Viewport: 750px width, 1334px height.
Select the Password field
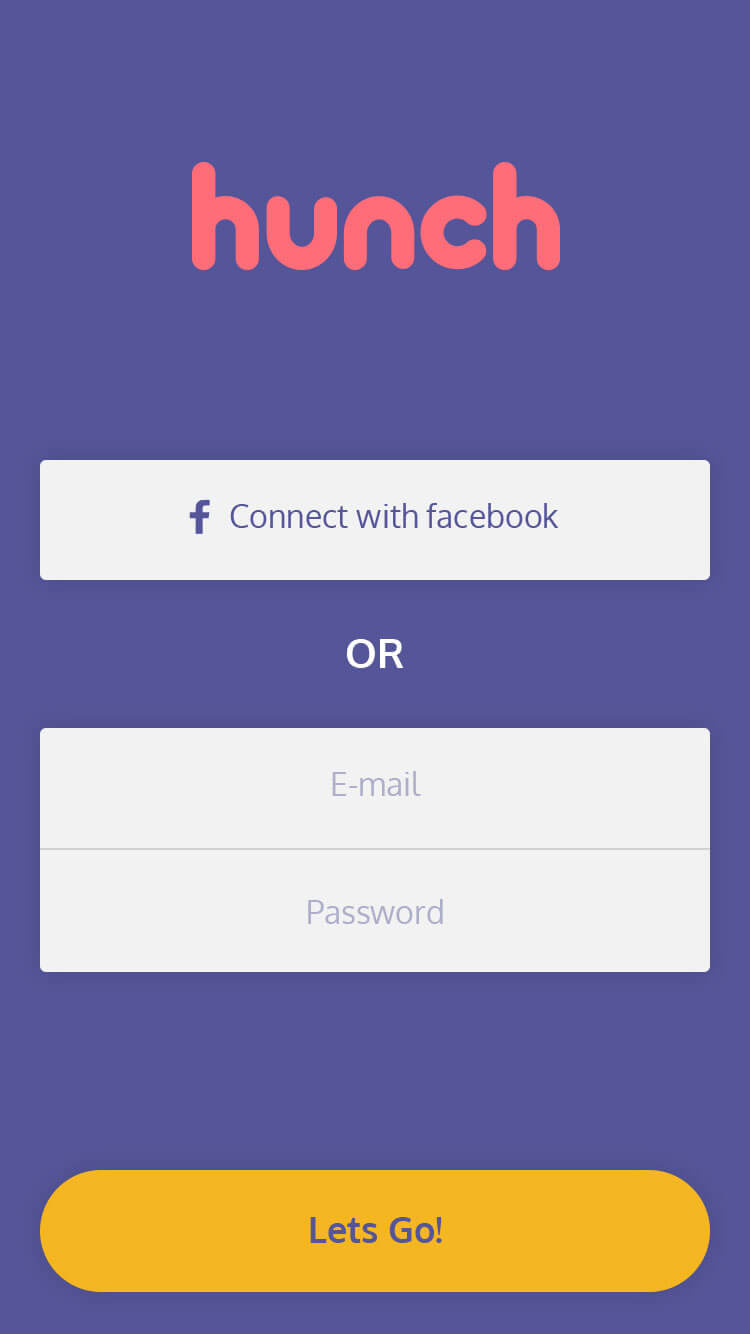click(x=375, y=911)
